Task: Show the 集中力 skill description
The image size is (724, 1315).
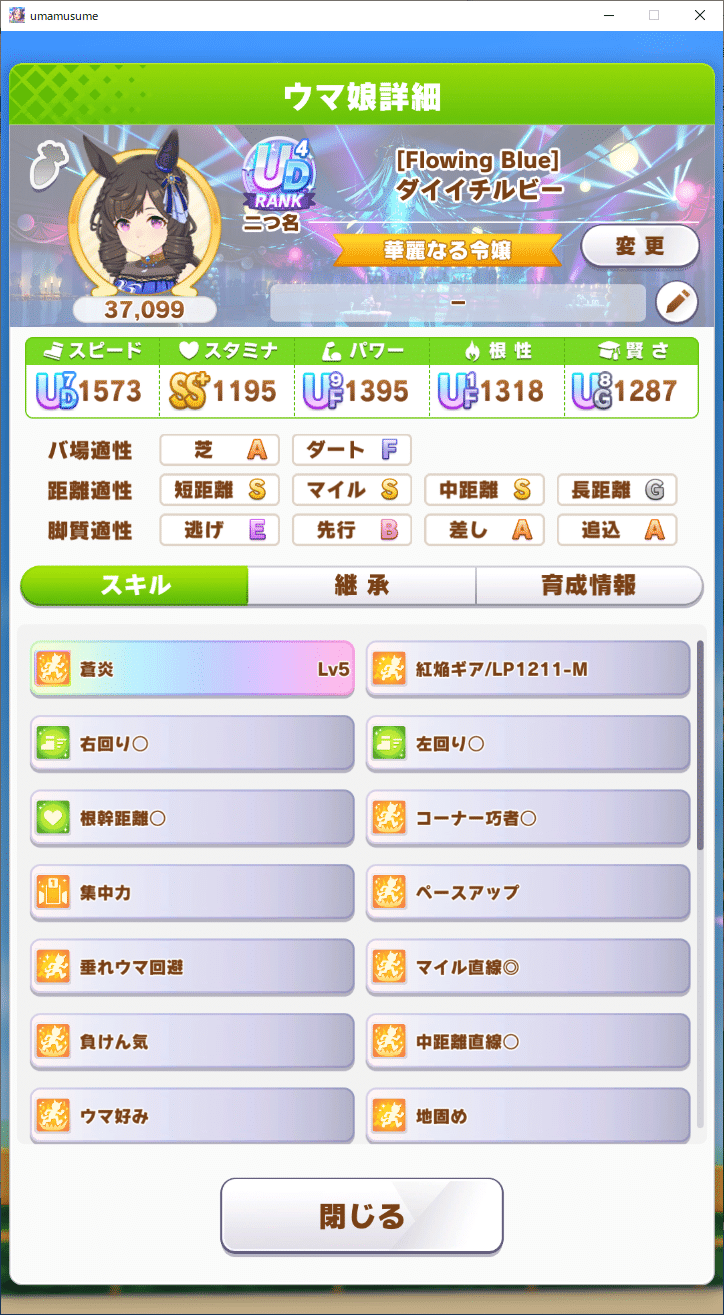Action: [x=192, y=893]
